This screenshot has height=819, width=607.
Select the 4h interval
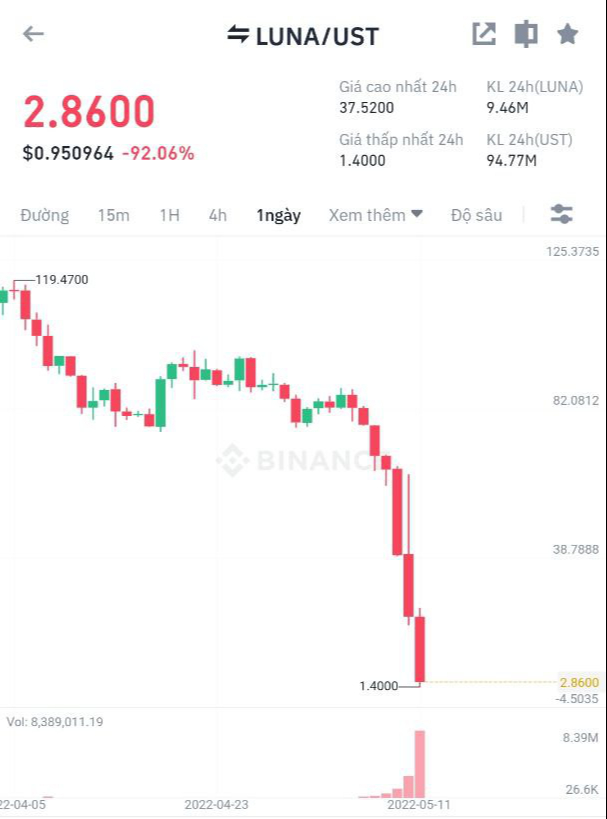[x=217, y=215]
